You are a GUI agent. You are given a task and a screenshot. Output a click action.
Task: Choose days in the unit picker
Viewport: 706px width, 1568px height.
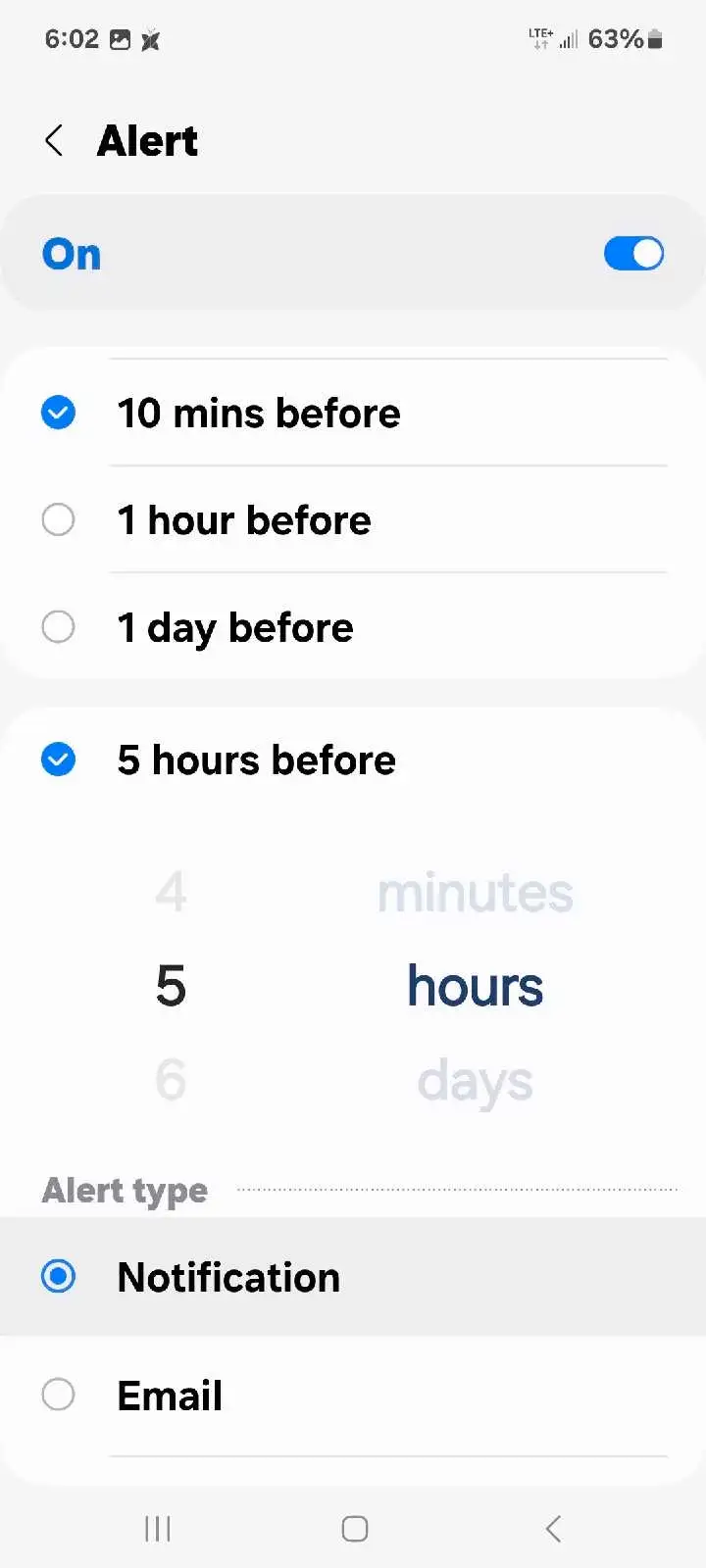point(476,1082)
